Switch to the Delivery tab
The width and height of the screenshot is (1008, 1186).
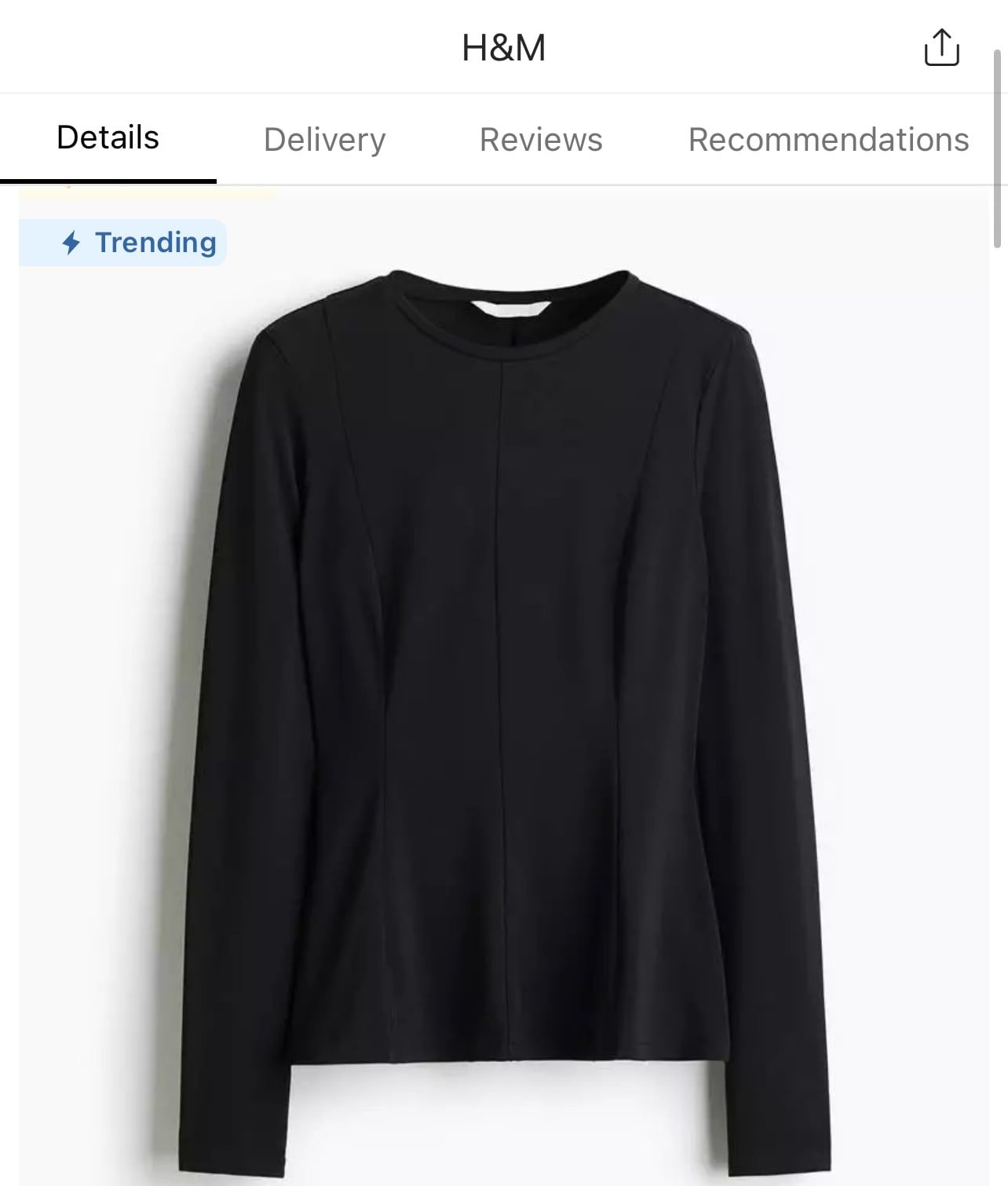point(324,140)
